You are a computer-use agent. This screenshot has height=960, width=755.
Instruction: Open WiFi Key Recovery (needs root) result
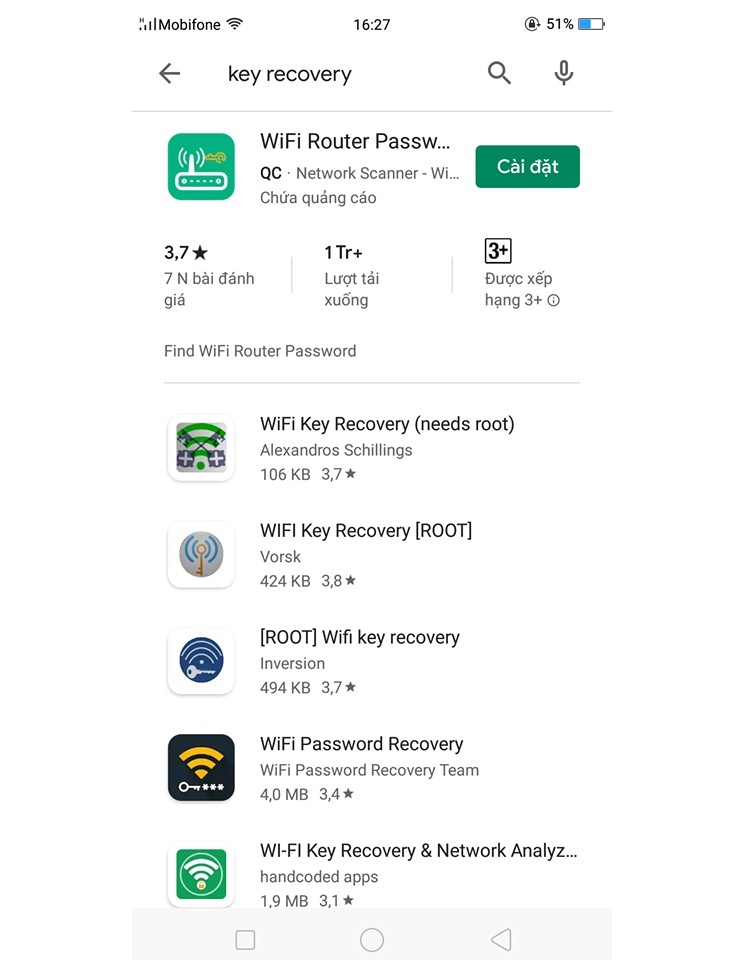point(386,425)
